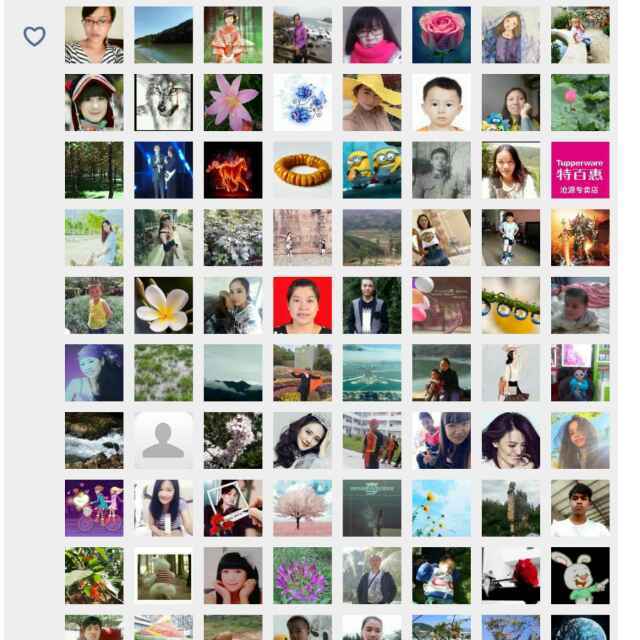
Task: Tap the fiery horse avatar
Action: pyautogui.click(x=233, y=170)
